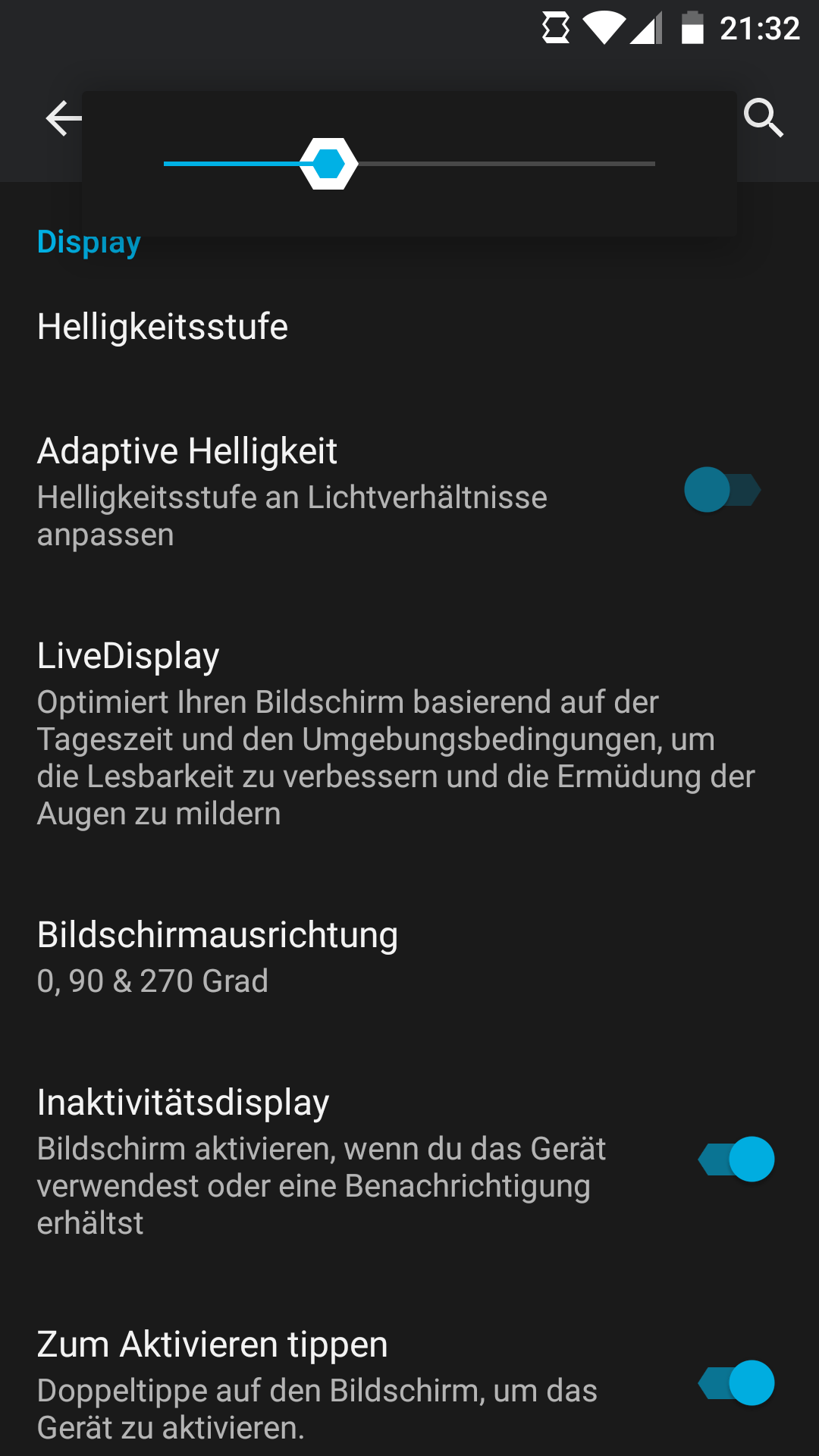Tap the hexagonal brightness slider handle
The height and width of the screenshot is (1456, 819).
(330, 163)
